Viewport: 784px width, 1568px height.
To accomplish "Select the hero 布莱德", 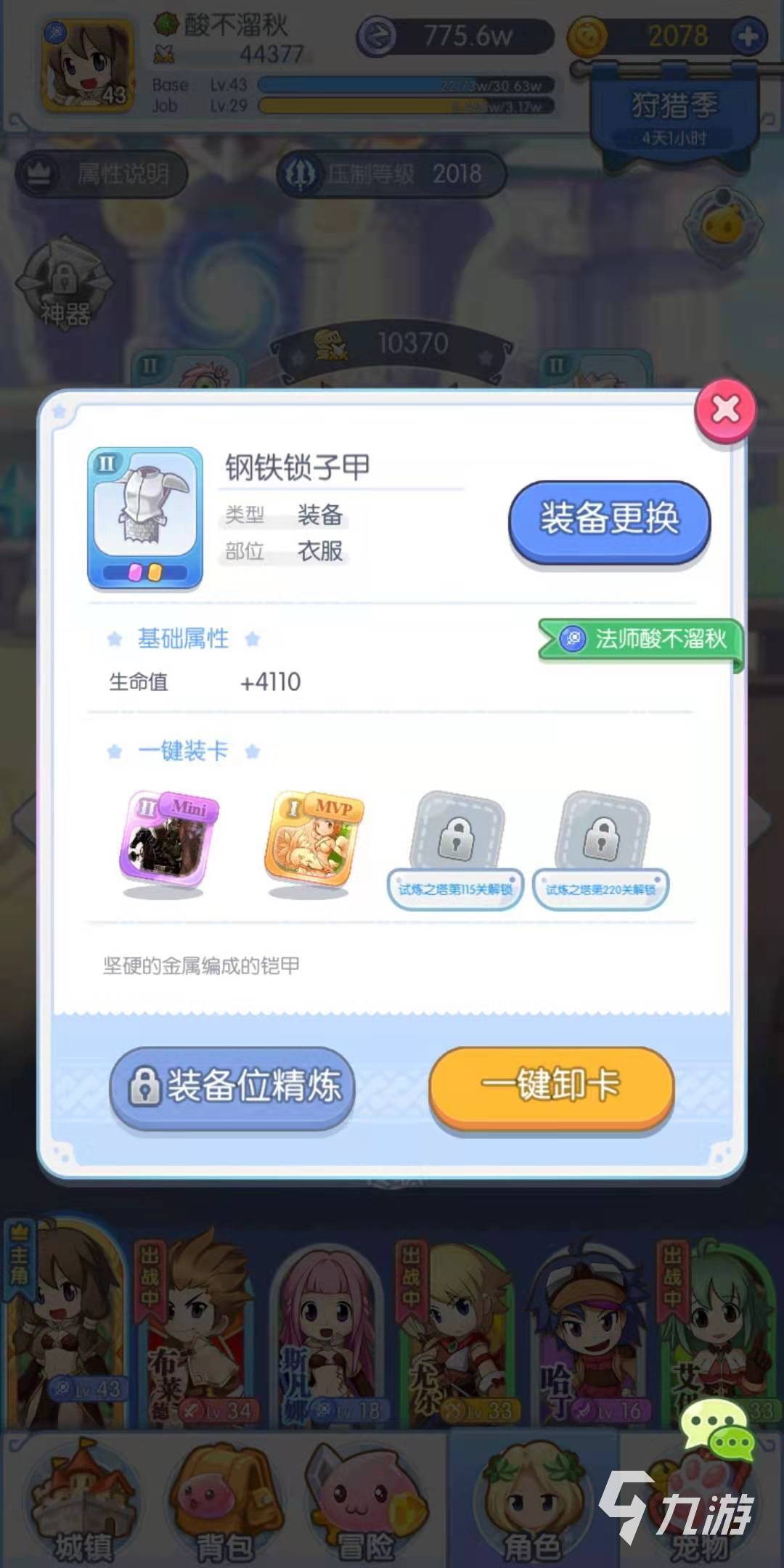I will [196, 1328].
